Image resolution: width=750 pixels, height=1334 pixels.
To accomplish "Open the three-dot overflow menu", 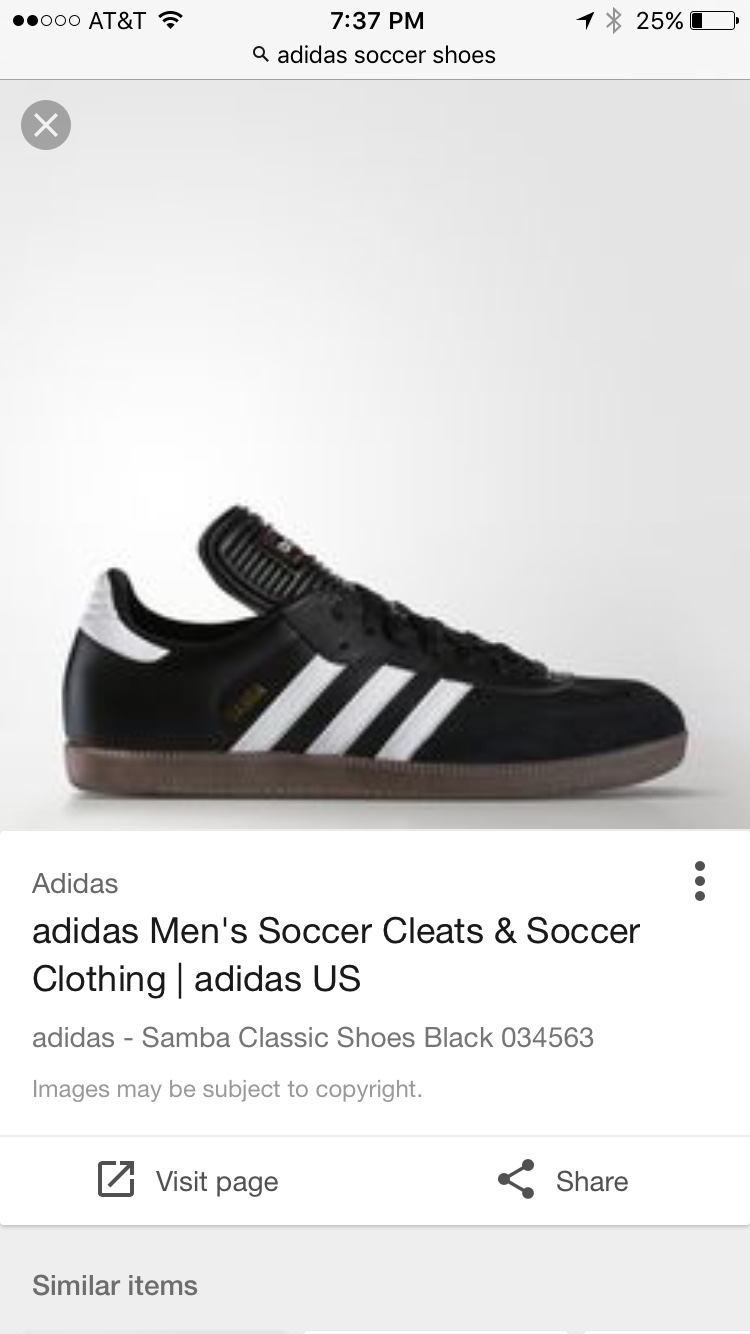I will [700, 881].
